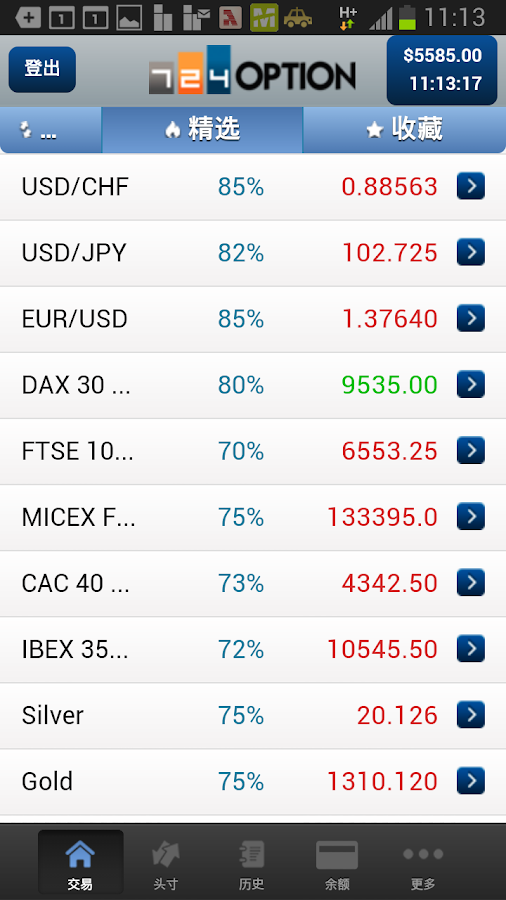
Task: Select the 交易 trade tab
Action: pos(80,861)
